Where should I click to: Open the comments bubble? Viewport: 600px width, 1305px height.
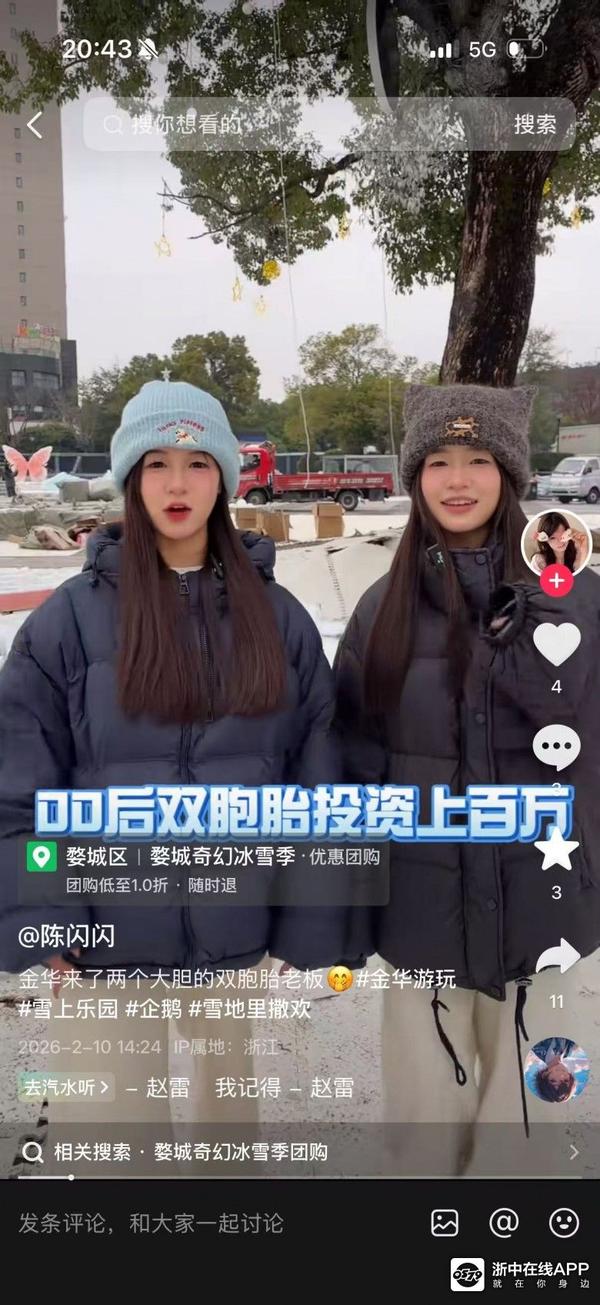(556, 747)
